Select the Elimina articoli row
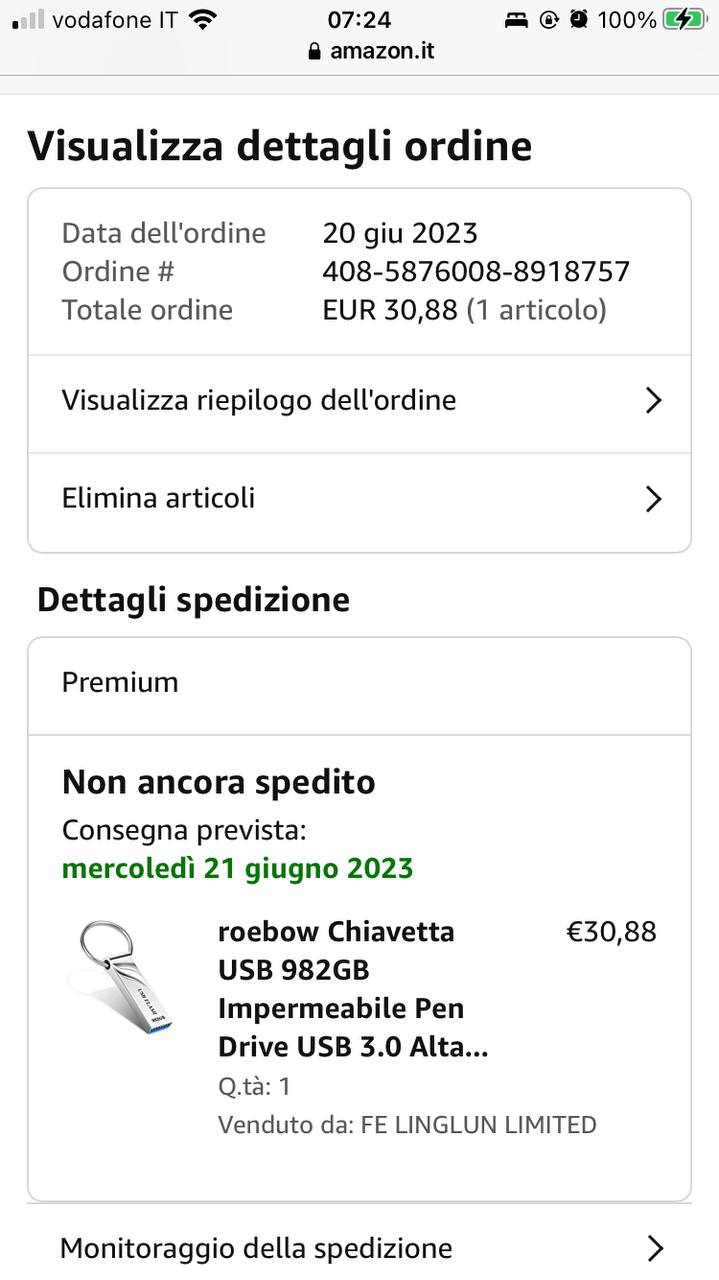This screenshot has height=1280, width=719. [359, 498]
